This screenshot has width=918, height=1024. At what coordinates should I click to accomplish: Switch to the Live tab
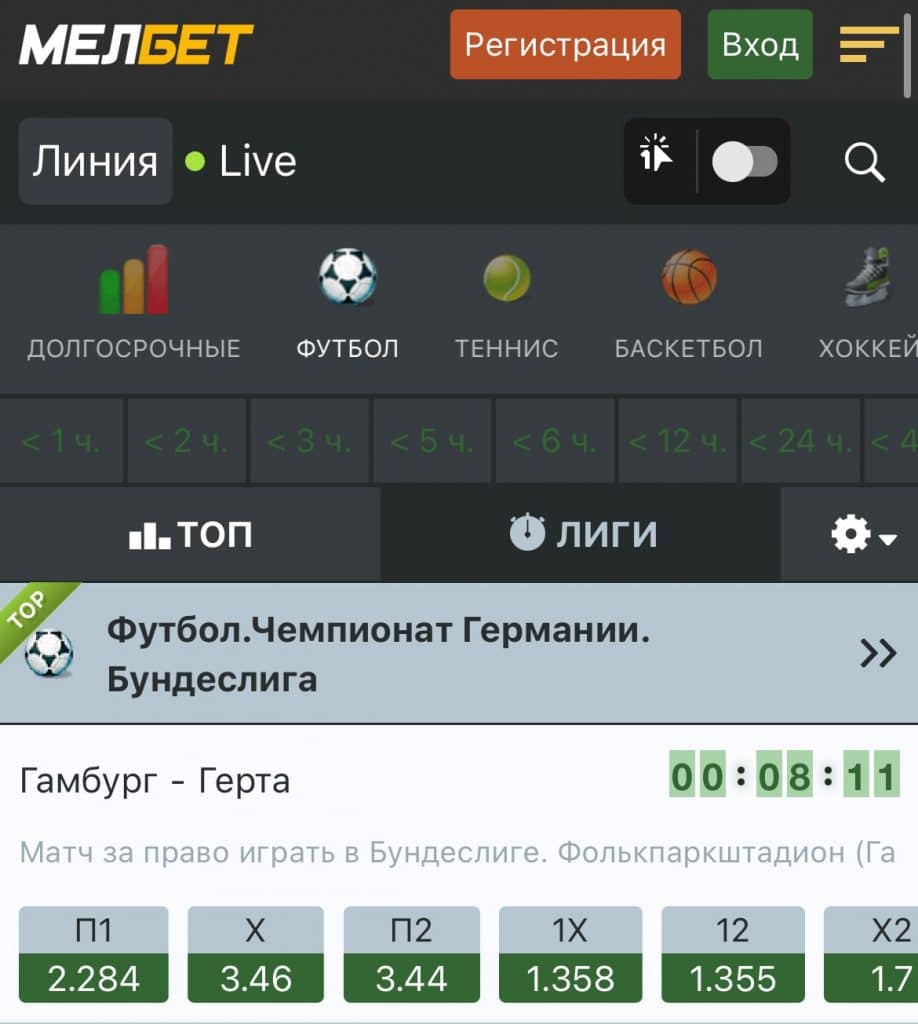[x=243, y=162]
